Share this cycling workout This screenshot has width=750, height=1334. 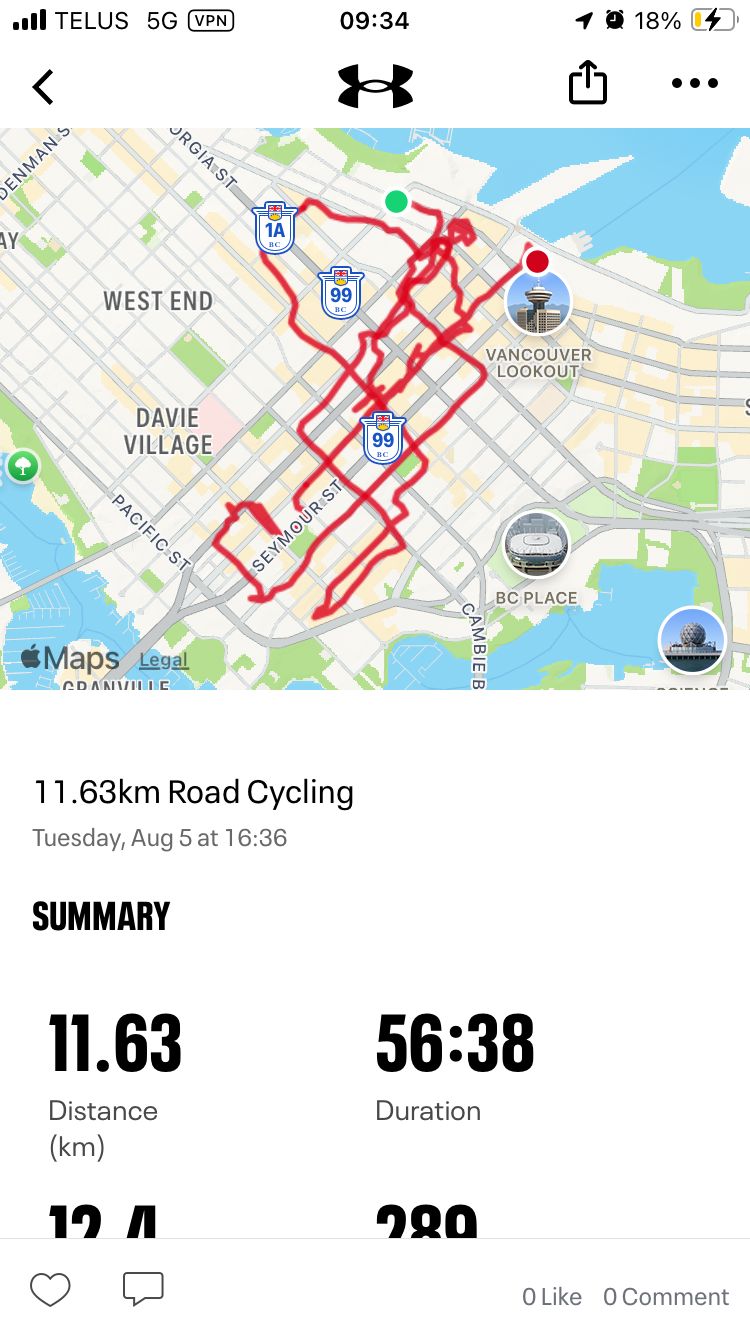(x=588, y=83)
